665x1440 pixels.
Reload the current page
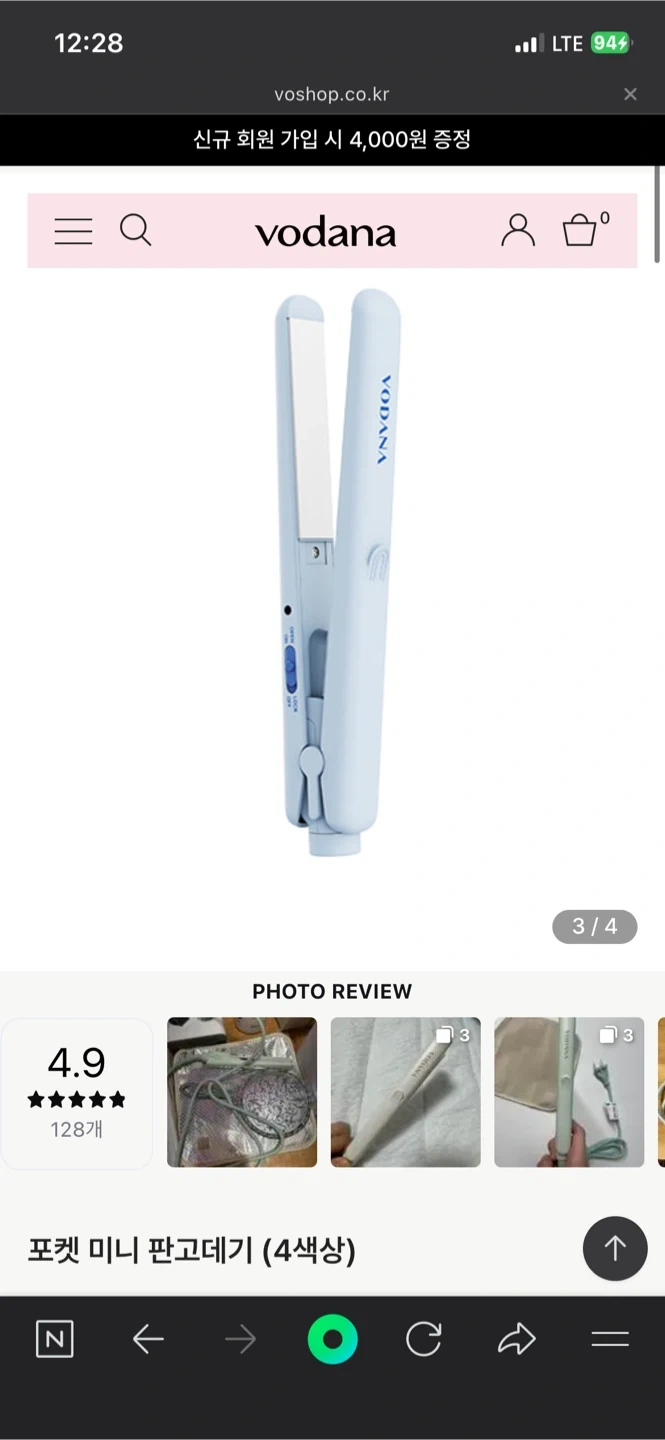[x=424, y=1339]
